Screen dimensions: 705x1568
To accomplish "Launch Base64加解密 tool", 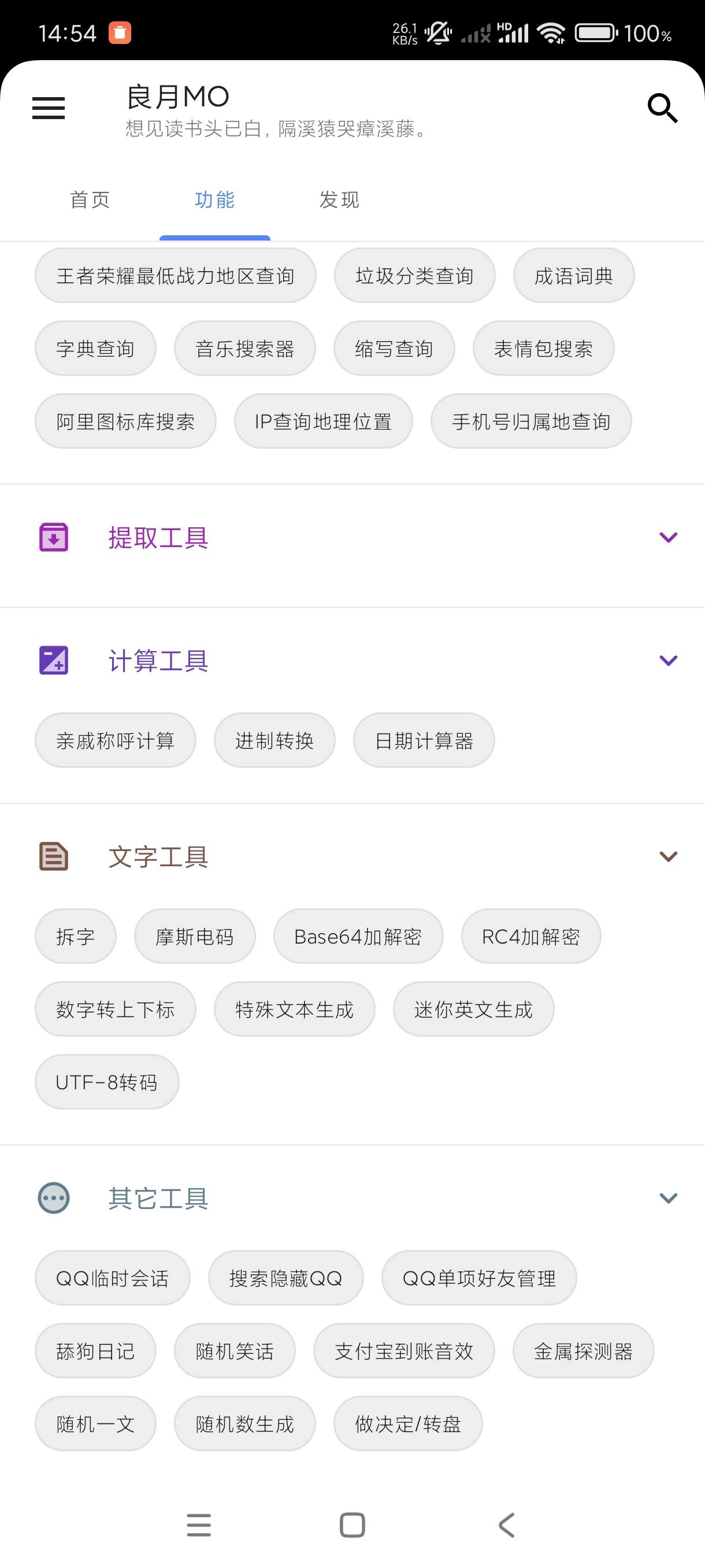I will [x=358, y=936].
